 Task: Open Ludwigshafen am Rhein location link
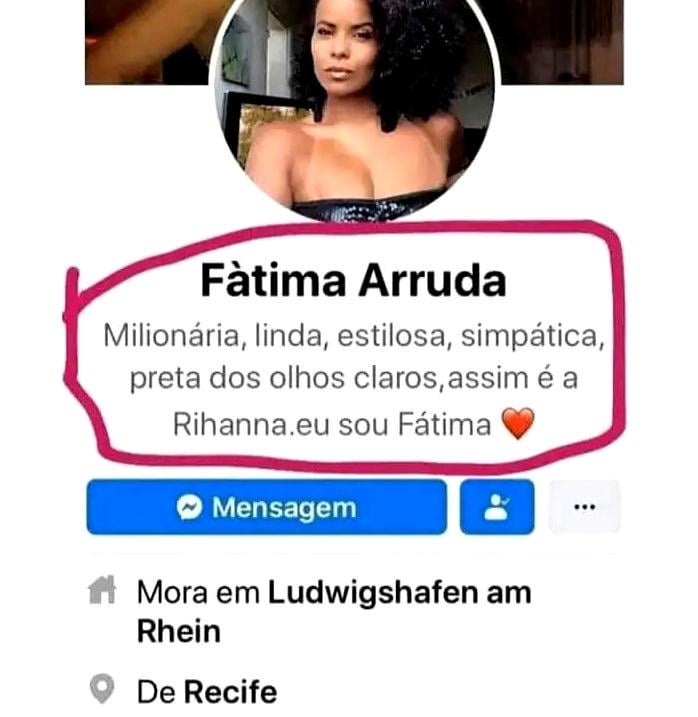tap(398, 592)
